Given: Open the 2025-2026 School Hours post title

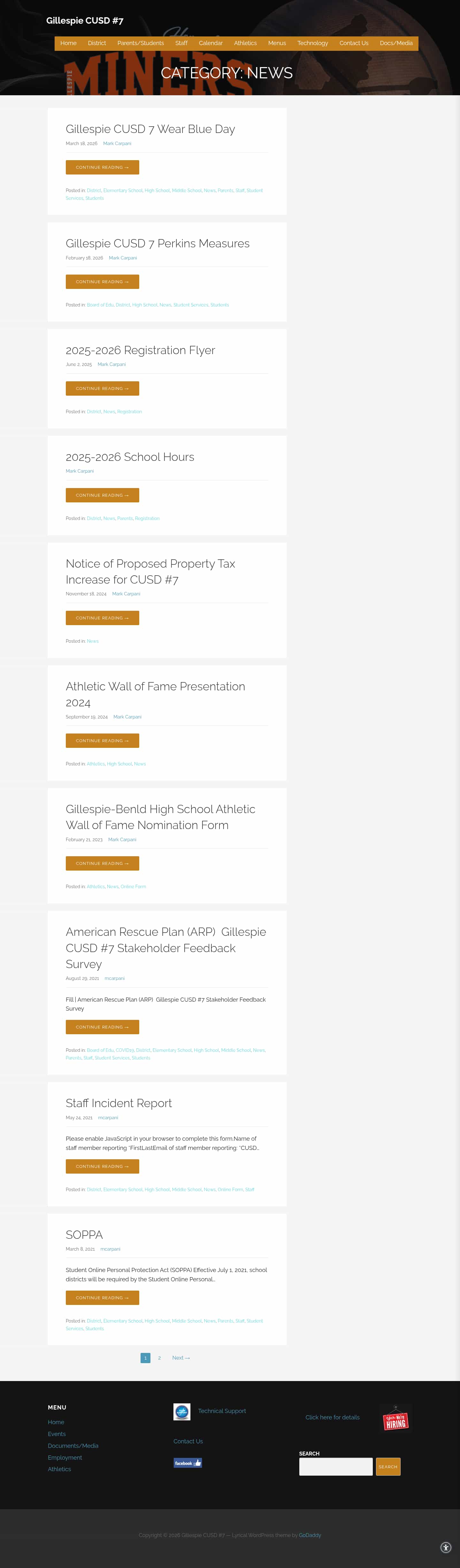Looking at the screenshot, I should 130,457.
